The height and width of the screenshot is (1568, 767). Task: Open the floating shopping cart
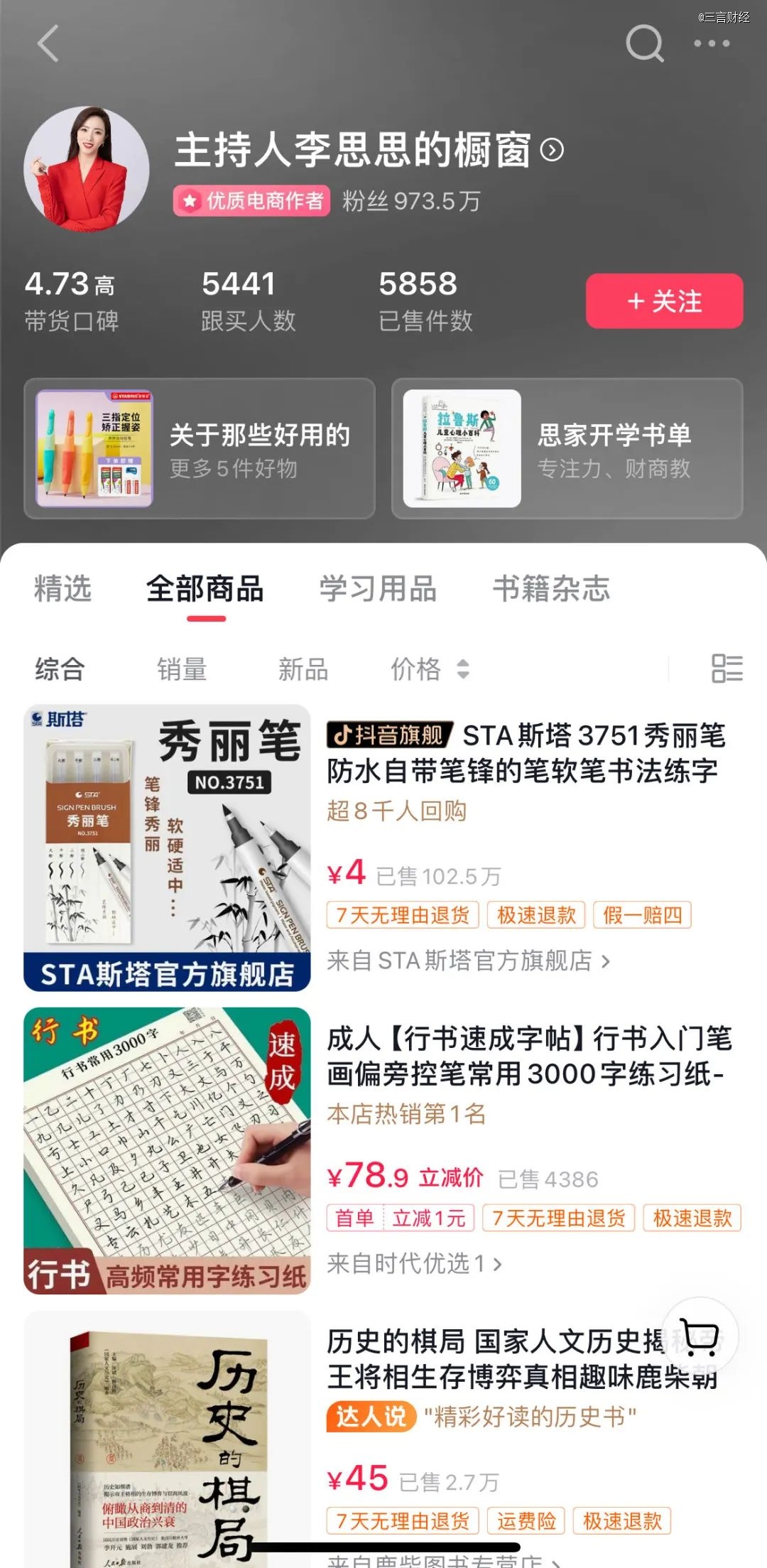700,1337
